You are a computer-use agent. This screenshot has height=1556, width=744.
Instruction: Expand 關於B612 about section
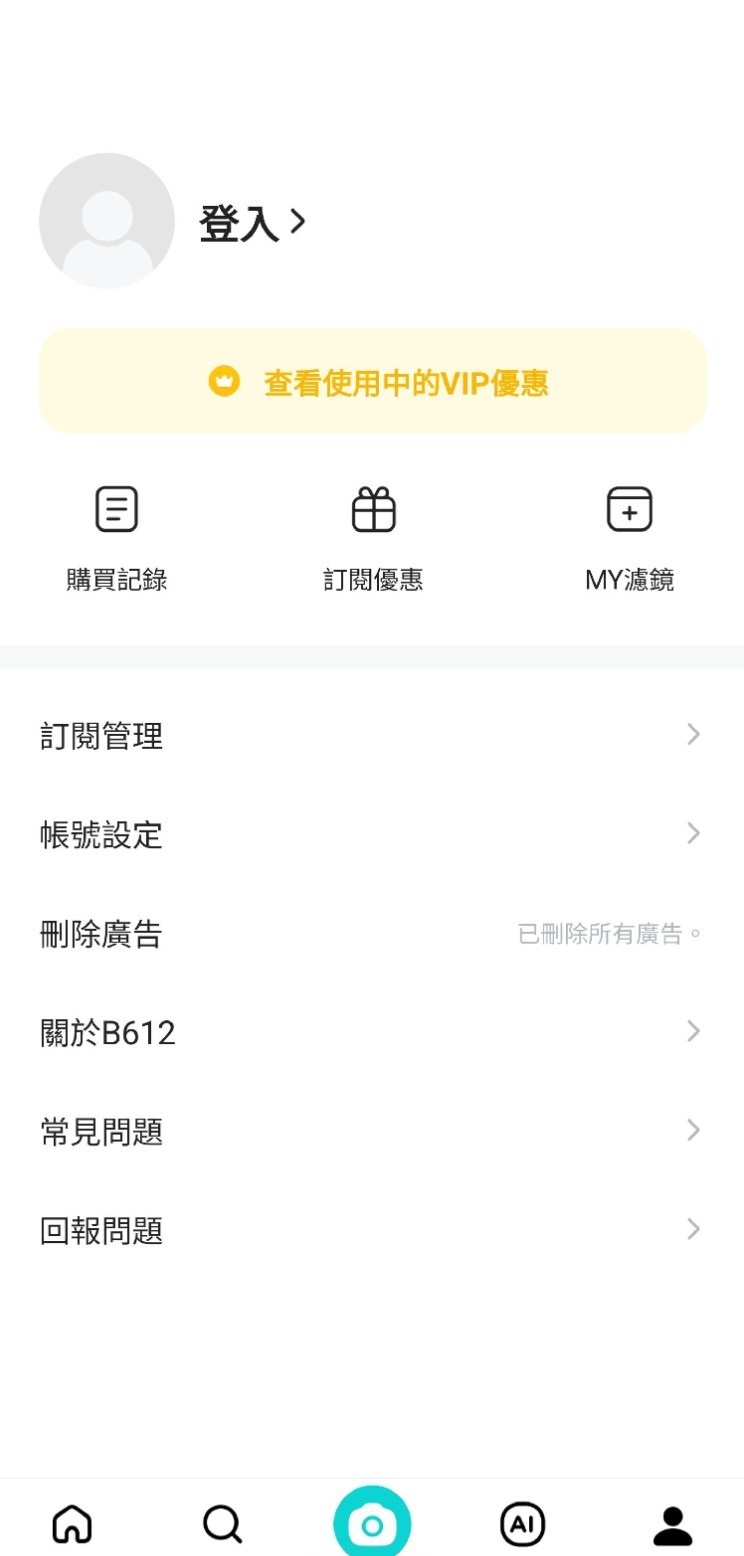(x=372, y=1031)
